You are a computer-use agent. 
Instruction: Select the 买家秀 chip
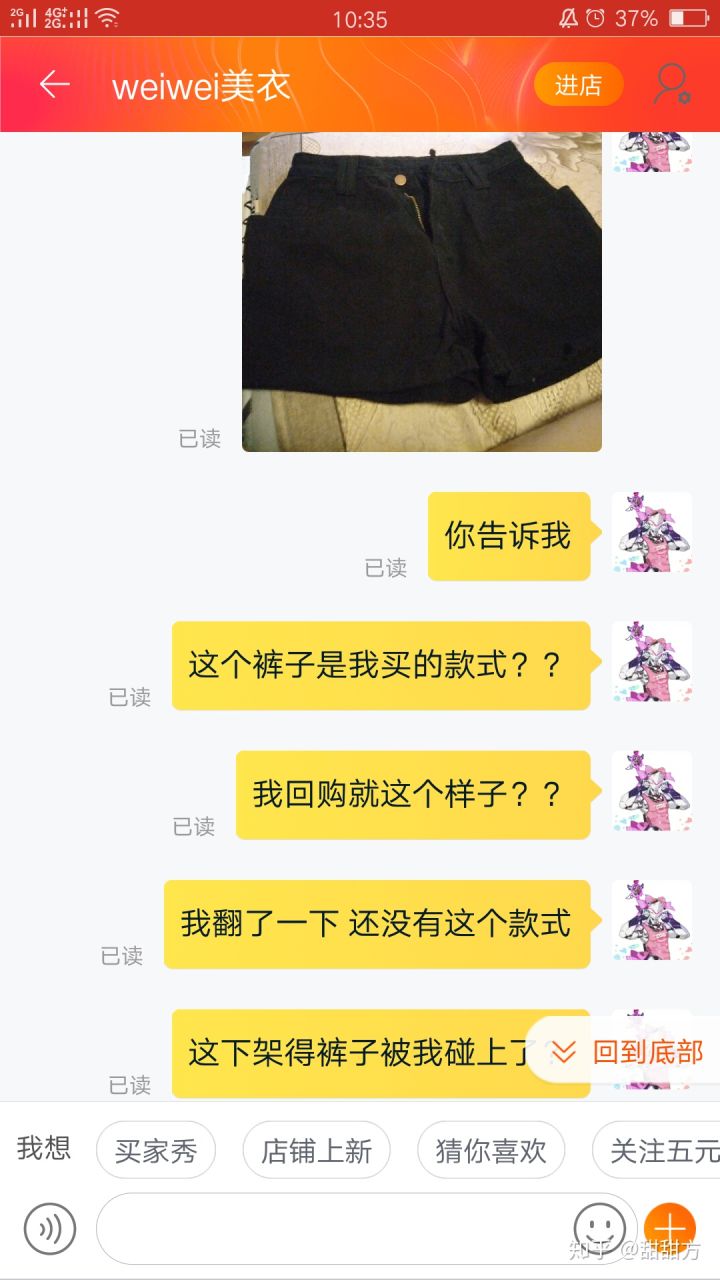click(x=156, y=1151)
